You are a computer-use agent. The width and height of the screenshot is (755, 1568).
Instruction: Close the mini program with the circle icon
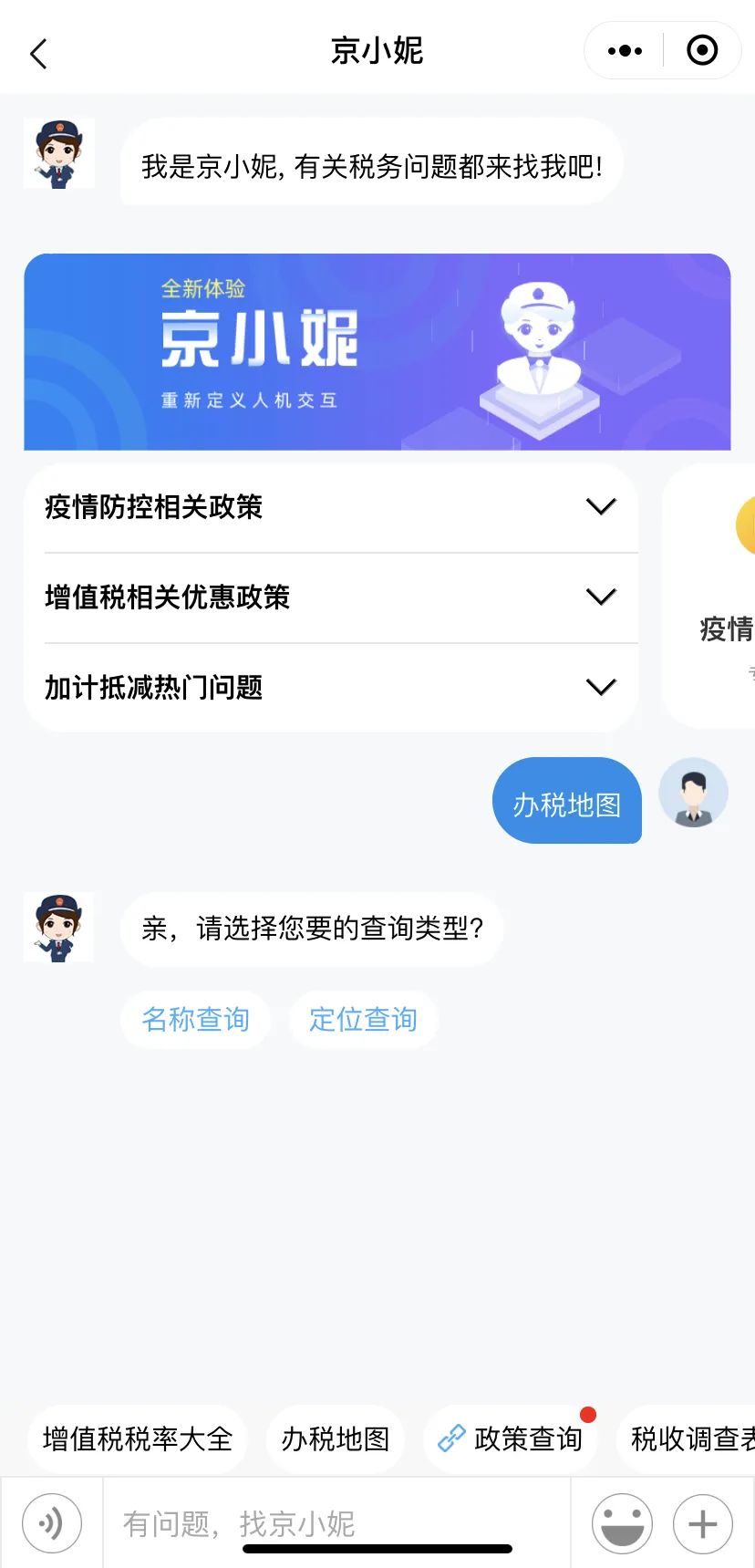point(701,51)
